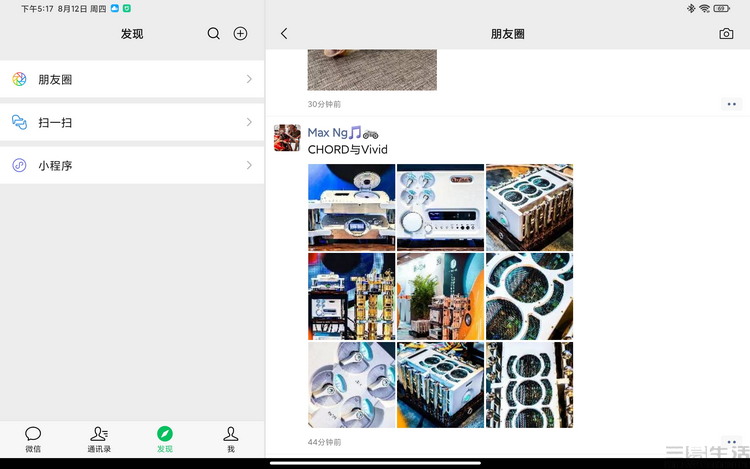Viewport: 750px width, 469px height.
Task: Switch to the 通讯录 contacts tab
Action: (x=99, y=439)
